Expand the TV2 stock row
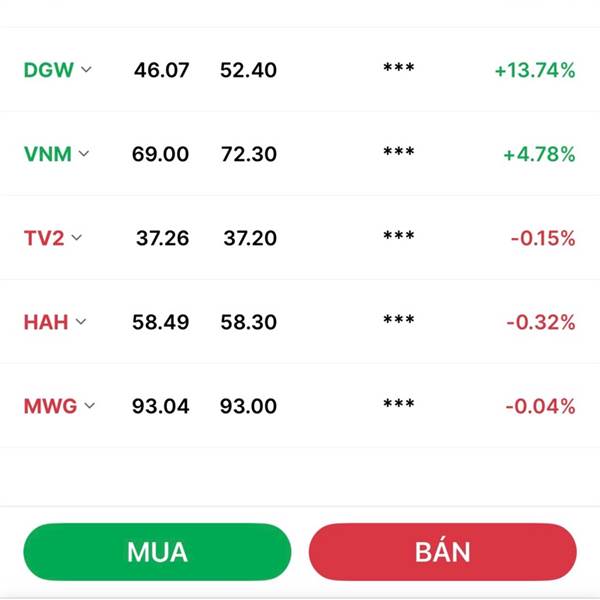The width and height of the screenshot is (600, 600). click(x=77, y=238)
